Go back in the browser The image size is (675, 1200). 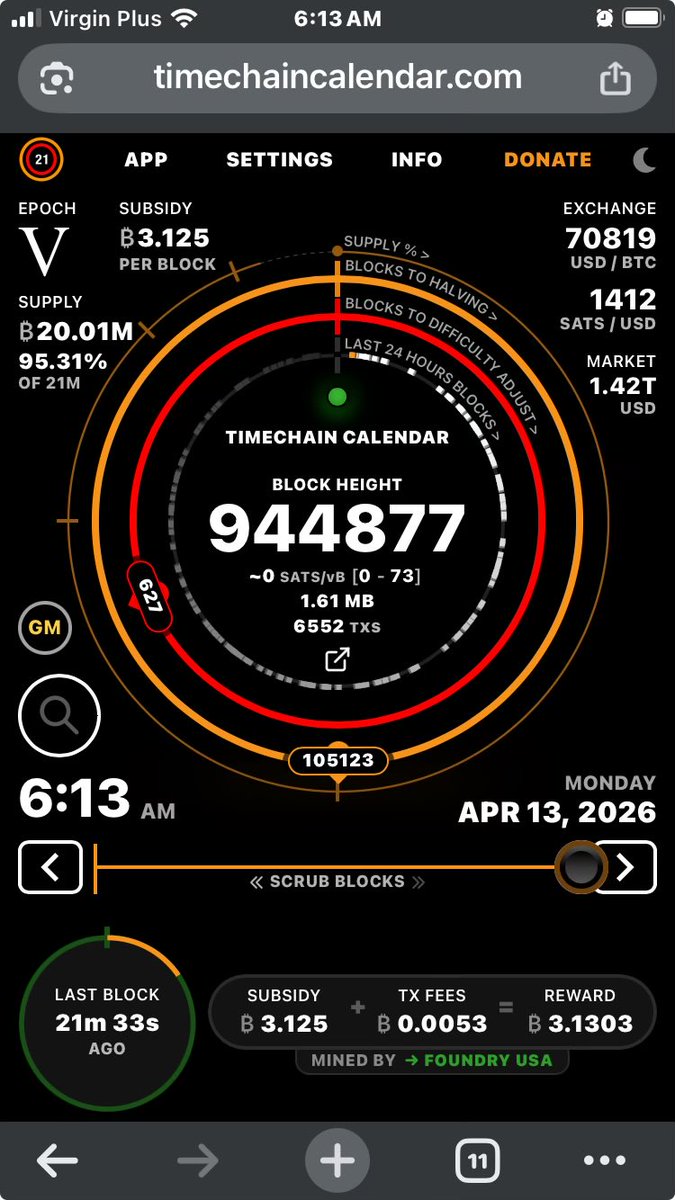click(x=58, y=1161)
